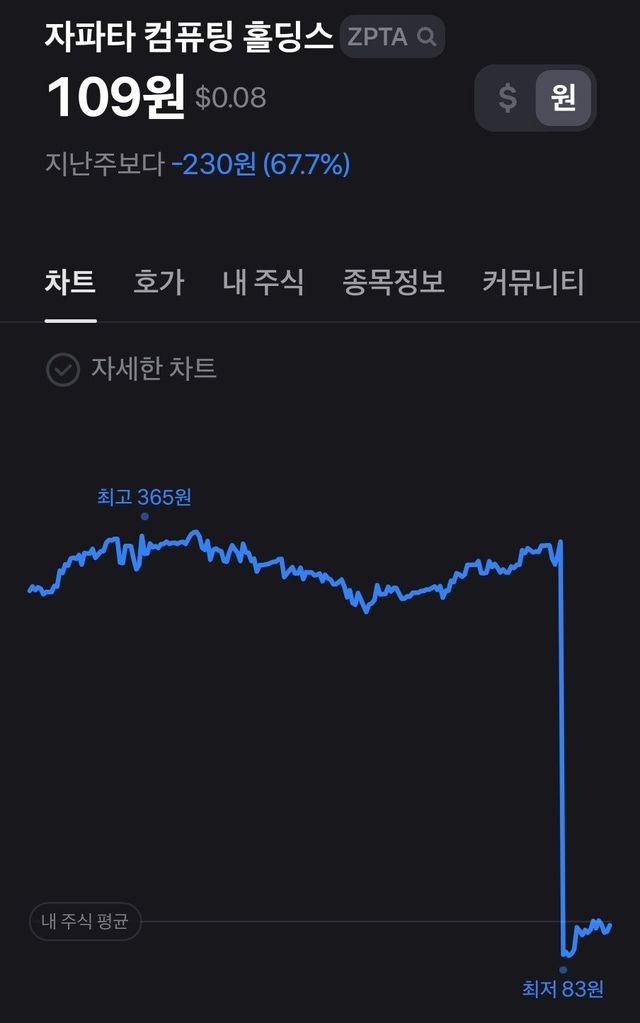Enable the 자세한 차트 checkbox
Screen dimensions: 640x1023
pos(63,369)
